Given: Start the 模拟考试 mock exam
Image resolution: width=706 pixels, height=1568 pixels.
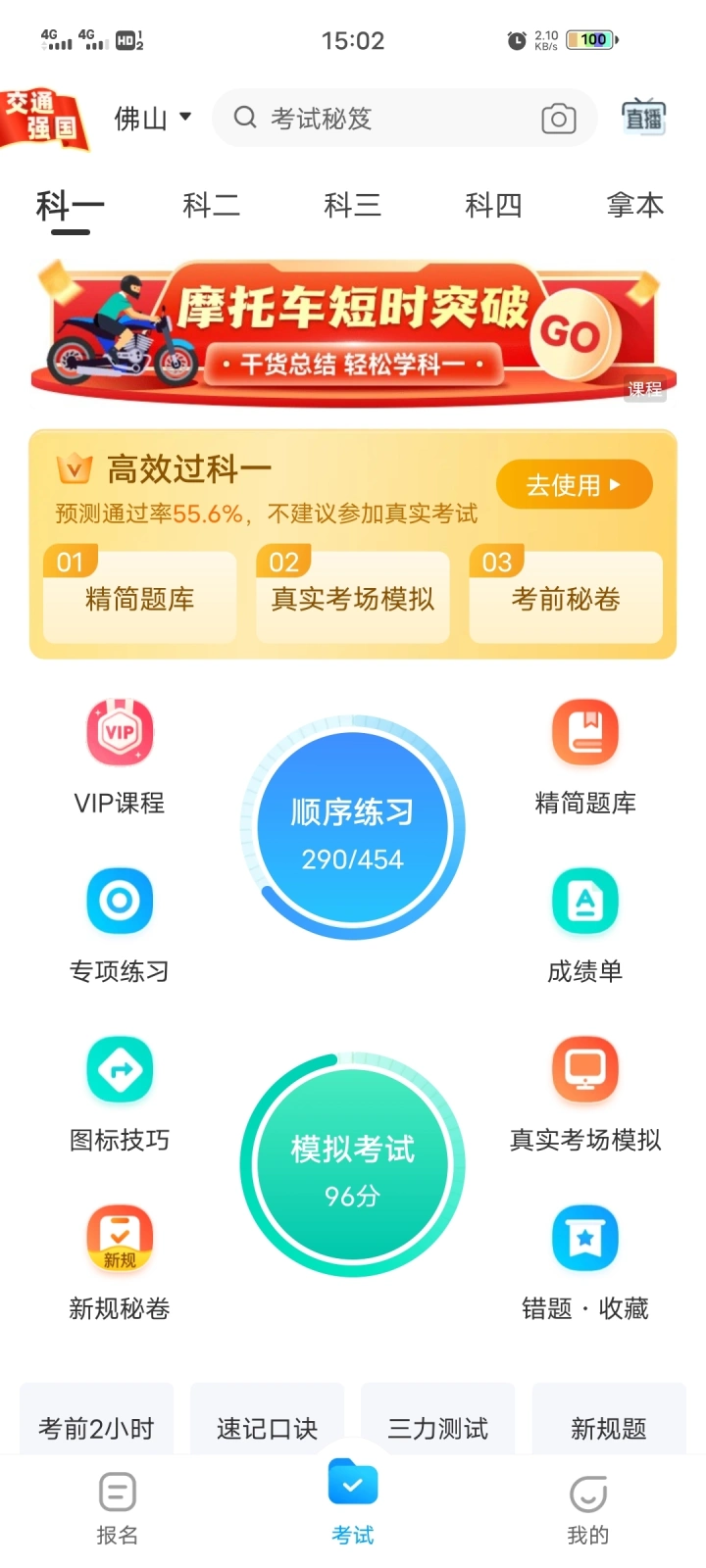Looking at the screenshot, I should [x=352, y=1166].
